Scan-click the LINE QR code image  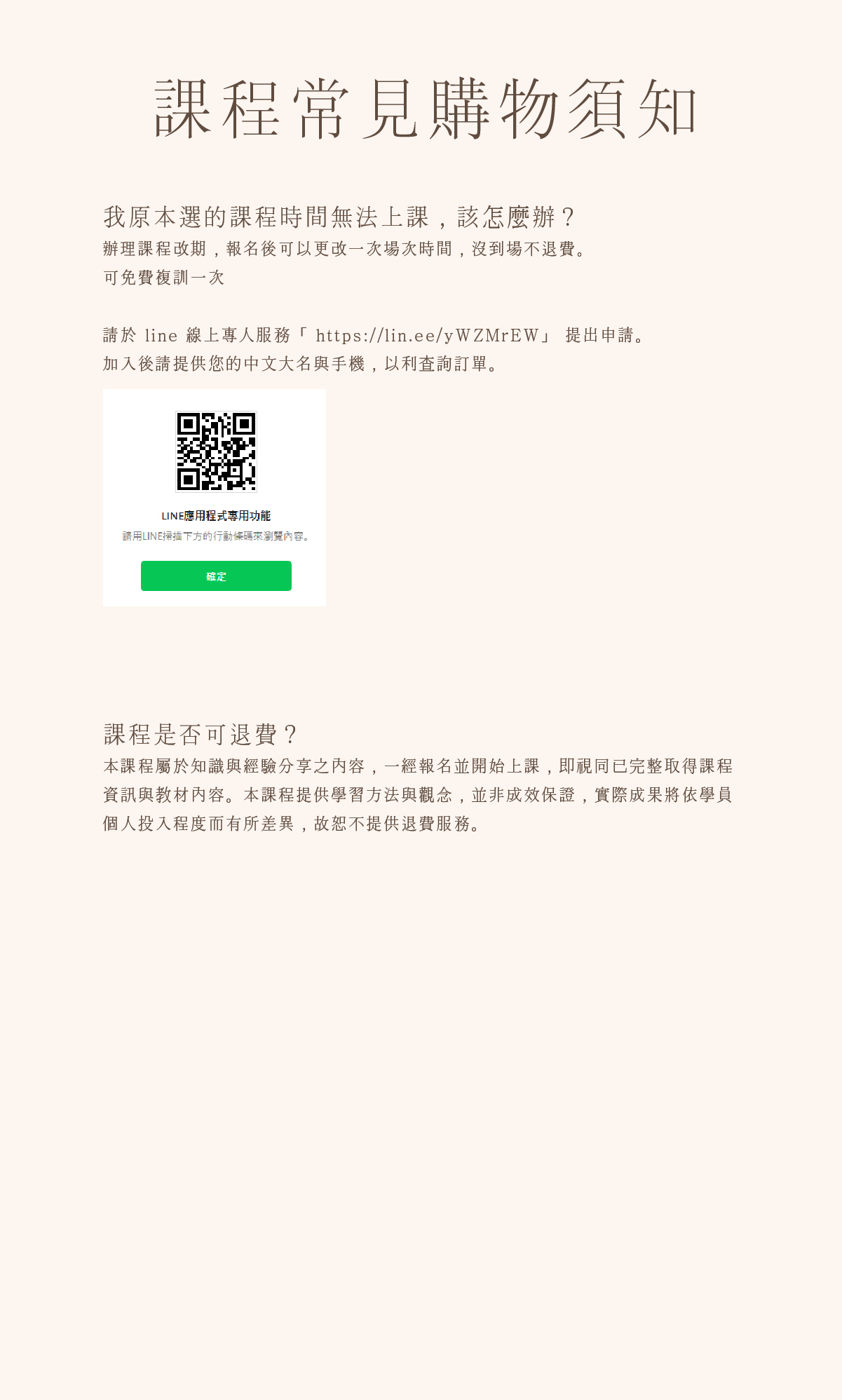(216, 452)
